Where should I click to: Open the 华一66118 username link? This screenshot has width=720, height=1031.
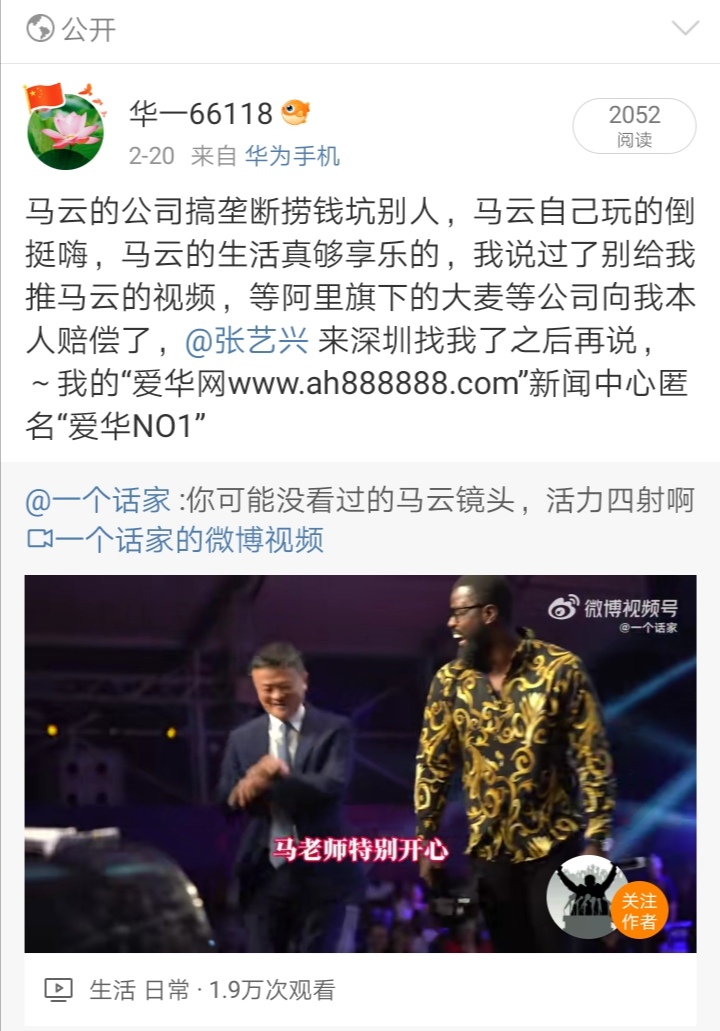(x=201, y=113)
